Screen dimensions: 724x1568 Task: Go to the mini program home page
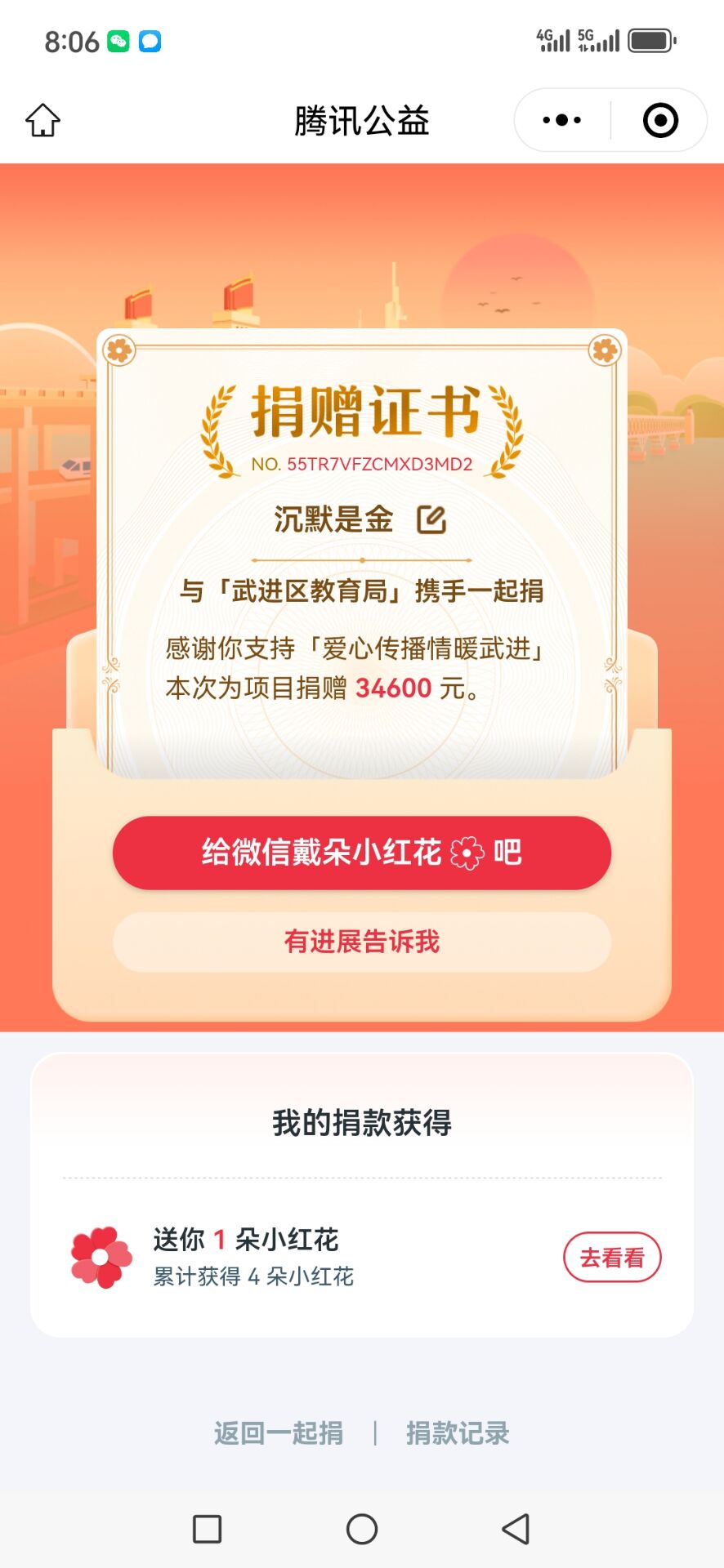tap(42, 120)
